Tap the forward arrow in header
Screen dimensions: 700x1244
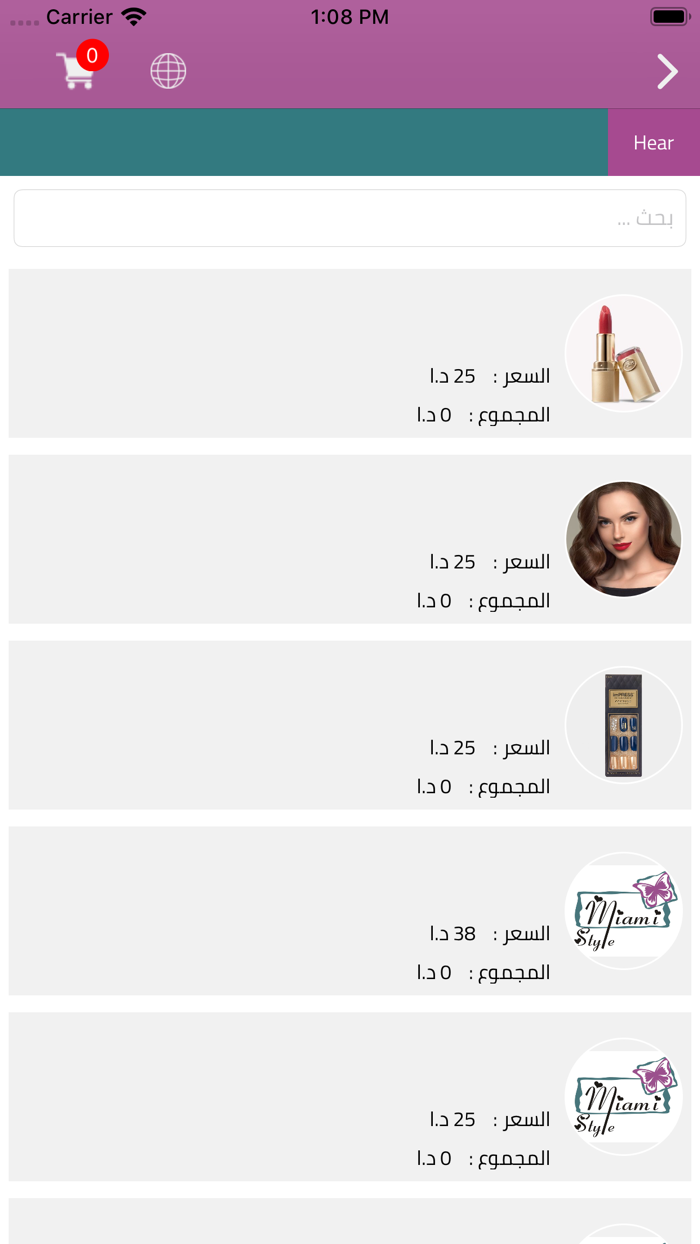667,71
